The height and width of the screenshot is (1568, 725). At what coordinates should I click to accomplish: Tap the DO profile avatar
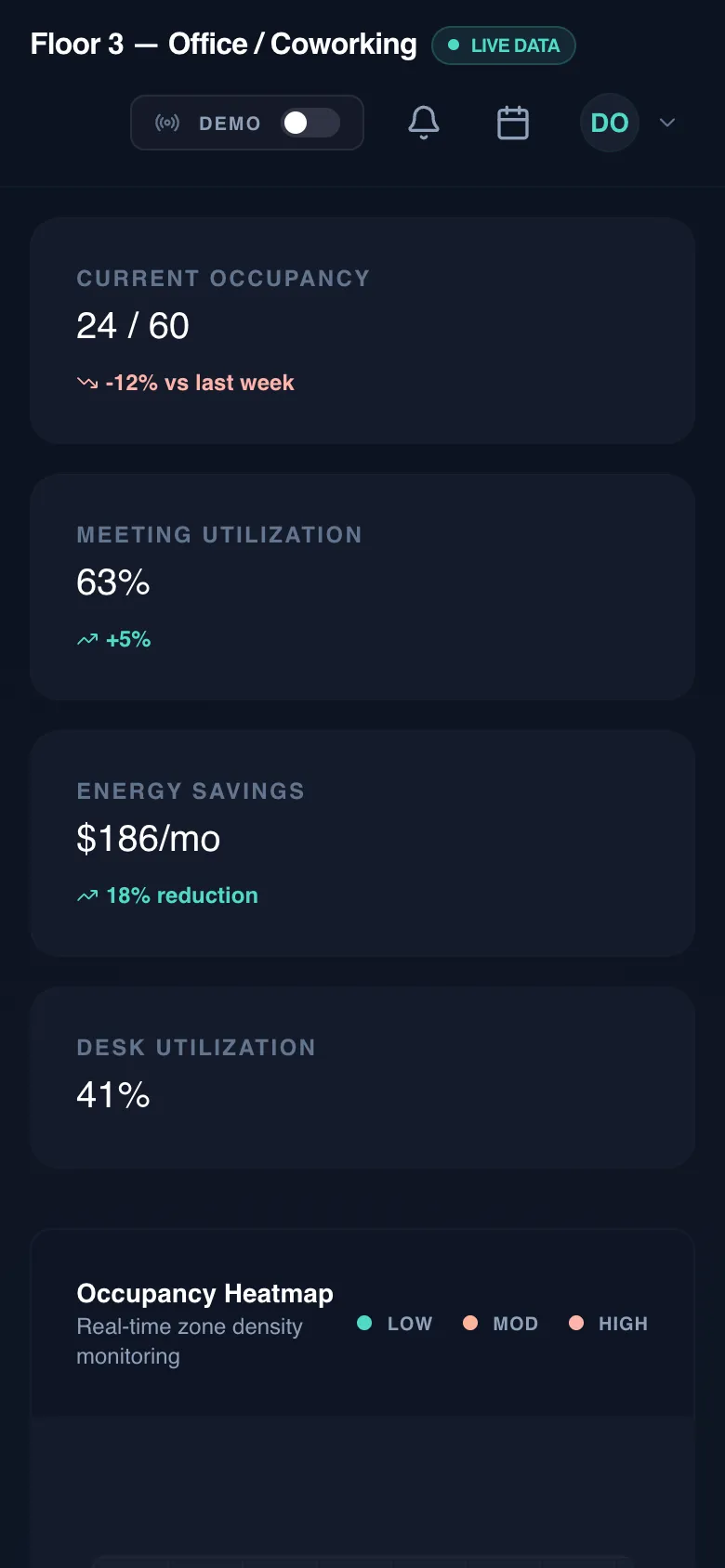coord(610,123)
